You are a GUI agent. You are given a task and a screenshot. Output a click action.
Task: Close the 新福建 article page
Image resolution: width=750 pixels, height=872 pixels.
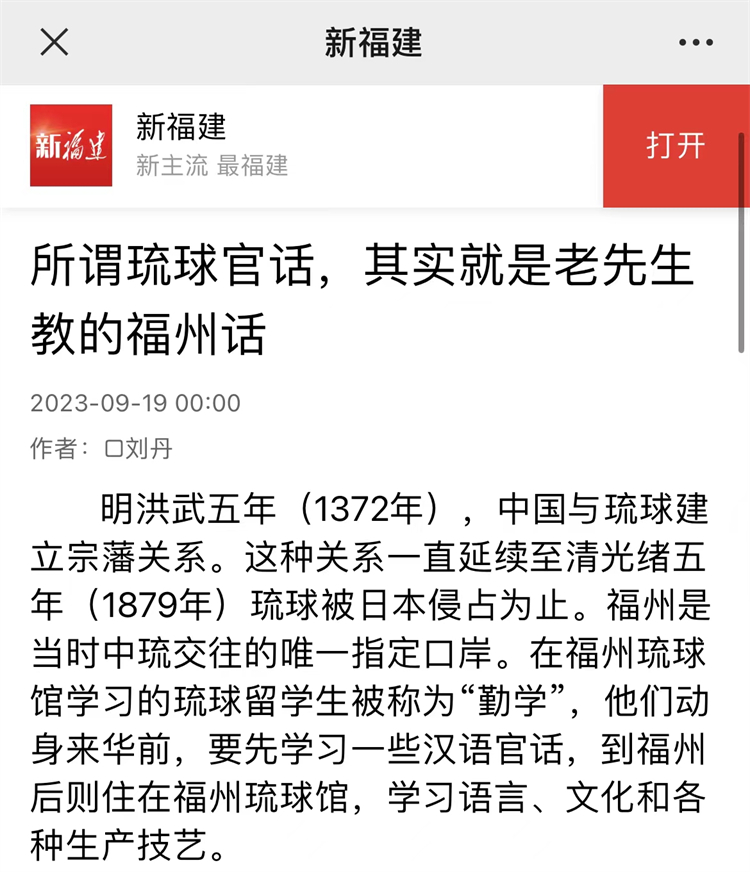click(x=54, y=42)
